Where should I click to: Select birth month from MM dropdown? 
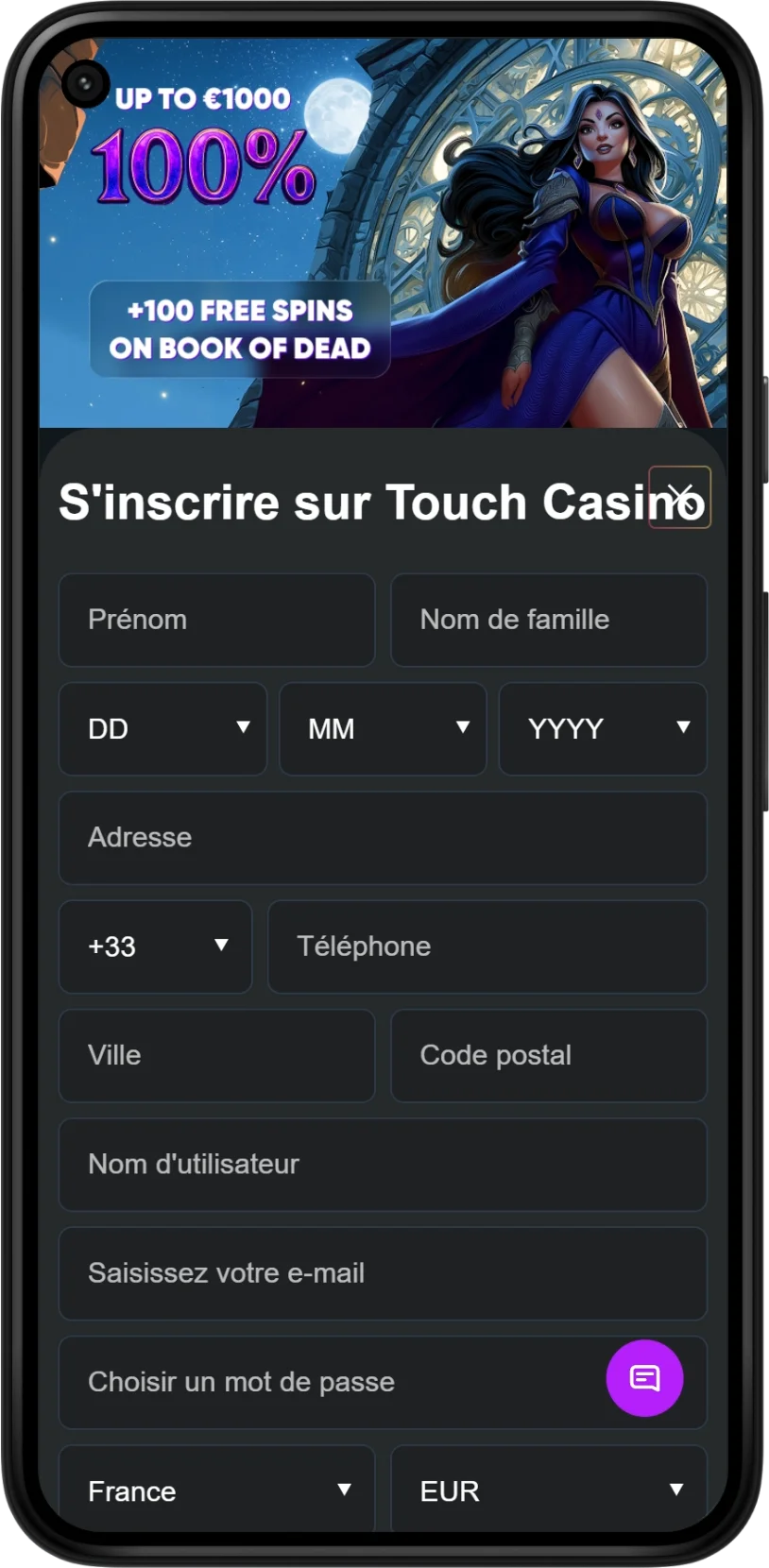[x=383, y=728]
